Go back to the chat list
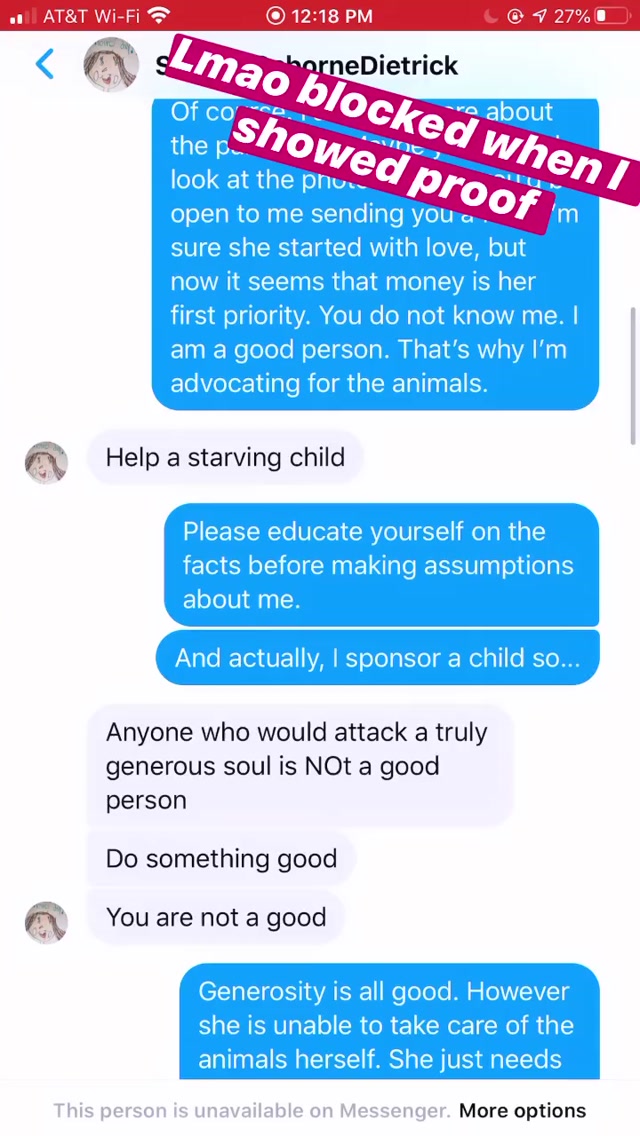The image size is (640, 1136). point(45,65)
